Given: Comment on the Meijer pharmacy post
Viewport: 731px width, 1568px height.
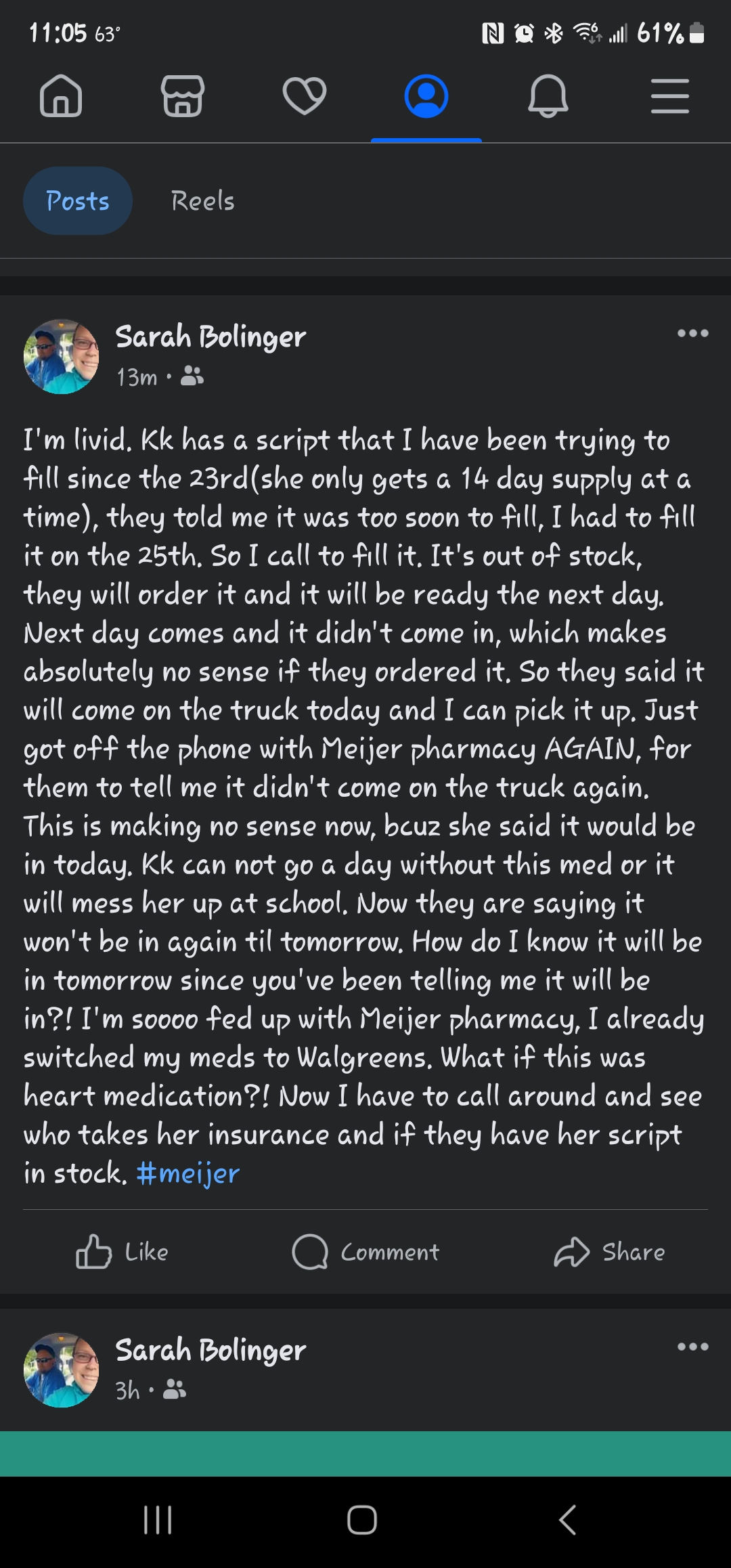Looking at the screenshot, I should 365,1252.
